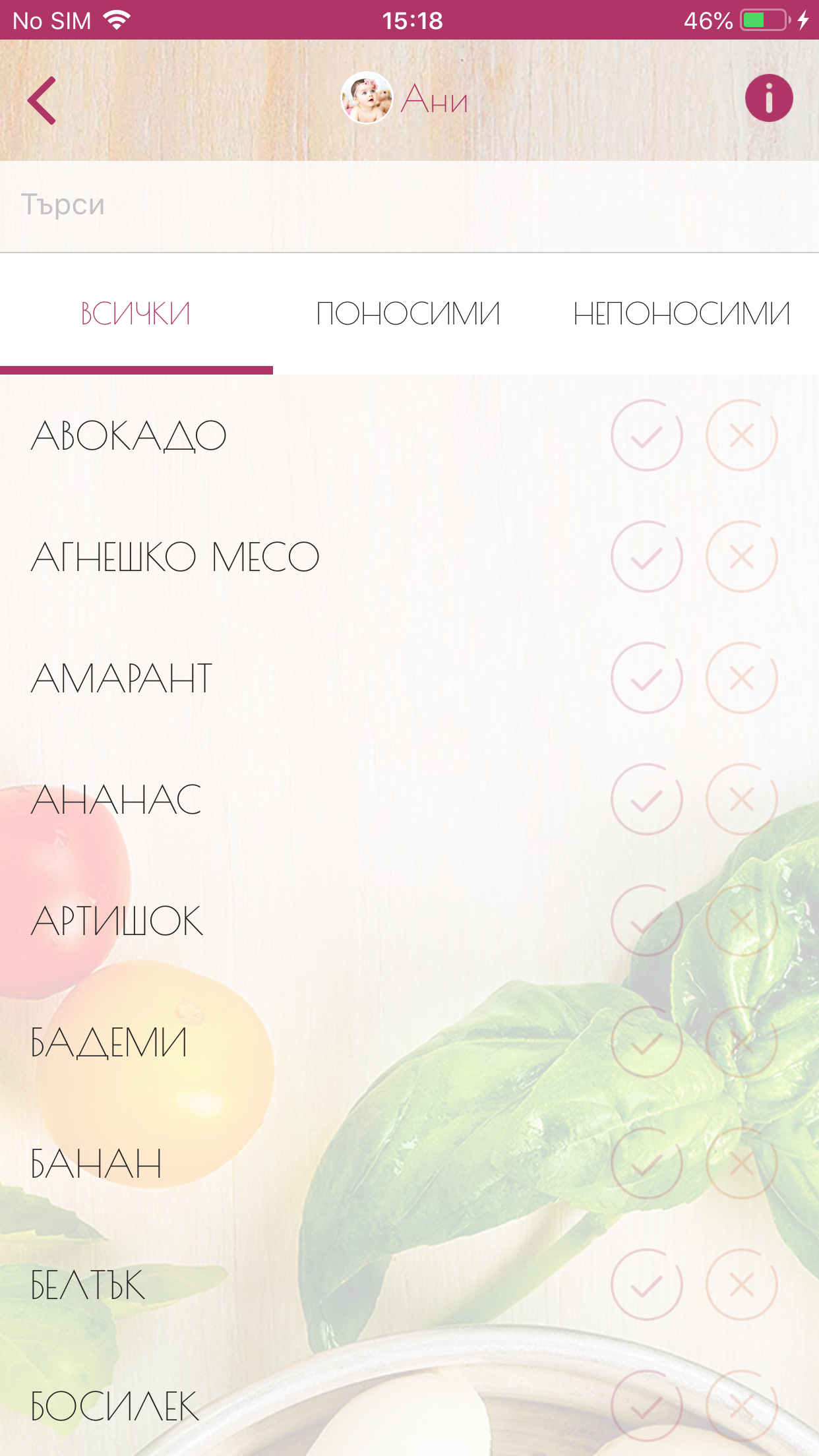Tick the checkmark next to БОСИЛЕК
Viewport: 819px width, 1456px height.
646,1406
